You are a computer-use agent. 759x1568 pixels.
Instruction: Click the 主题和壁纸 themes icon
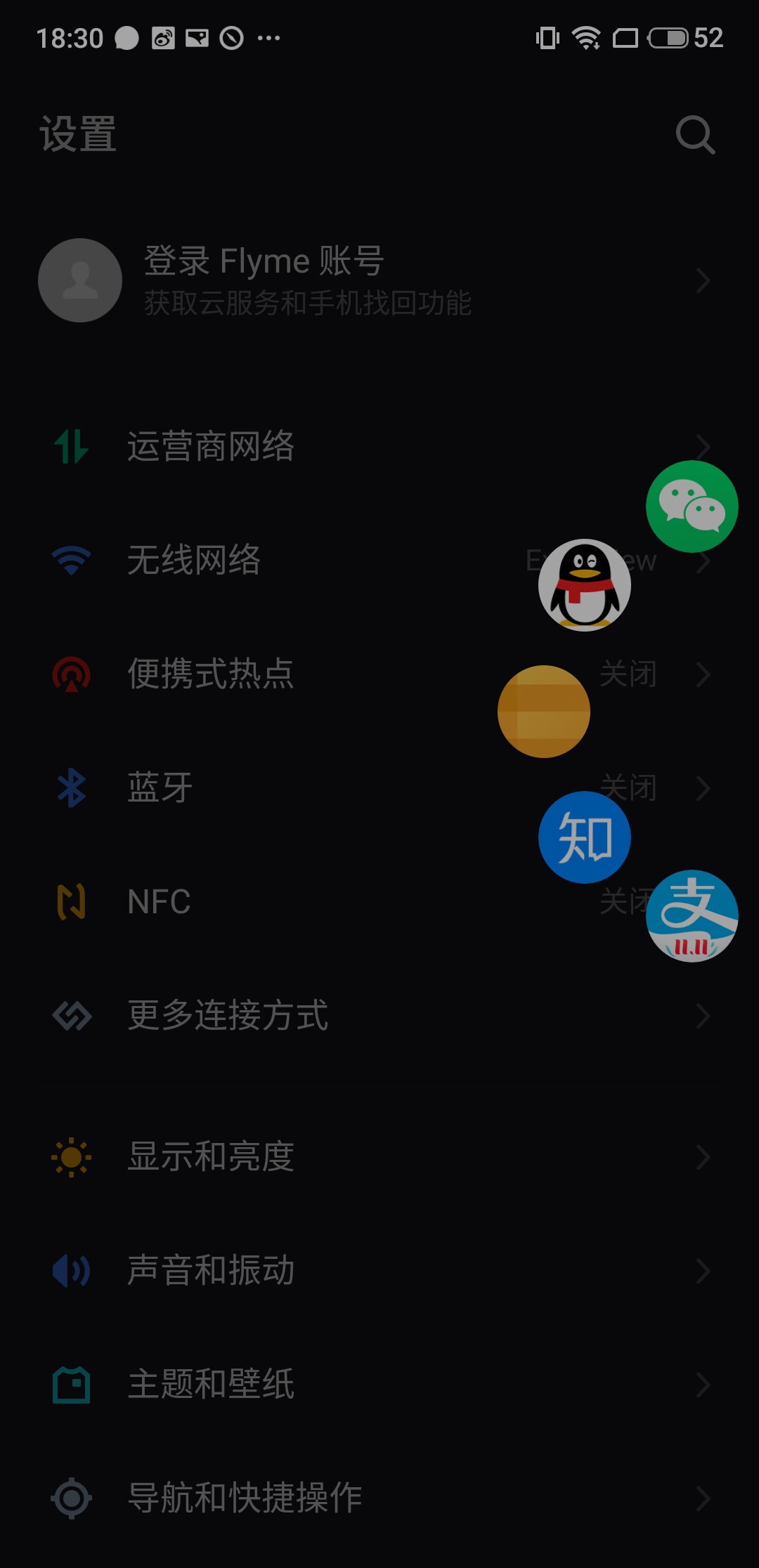[x=70, y=1385]
